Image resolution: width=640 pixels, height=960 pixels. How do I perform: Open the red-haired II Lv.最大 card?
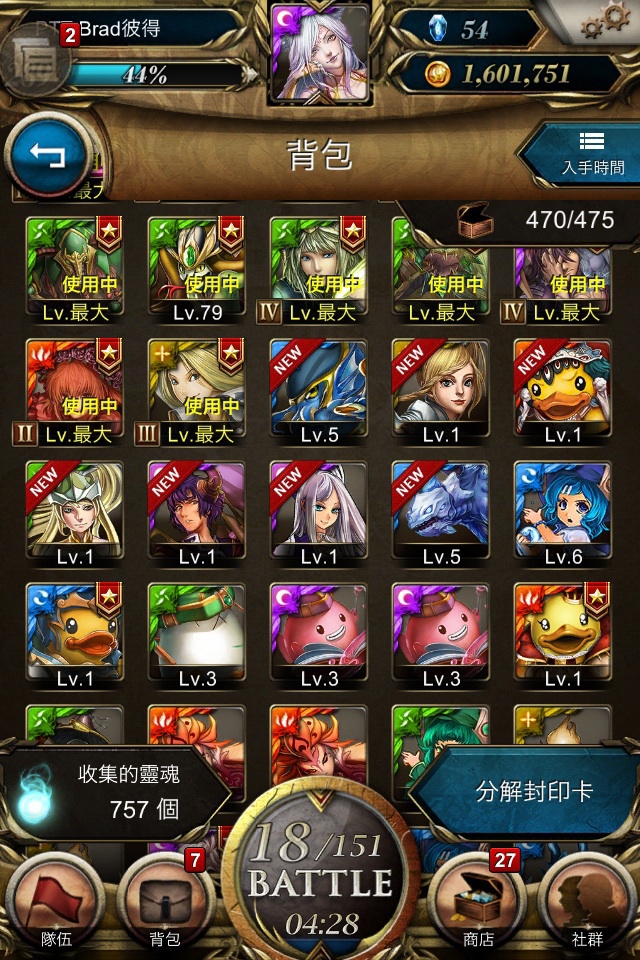coord(74,388)
